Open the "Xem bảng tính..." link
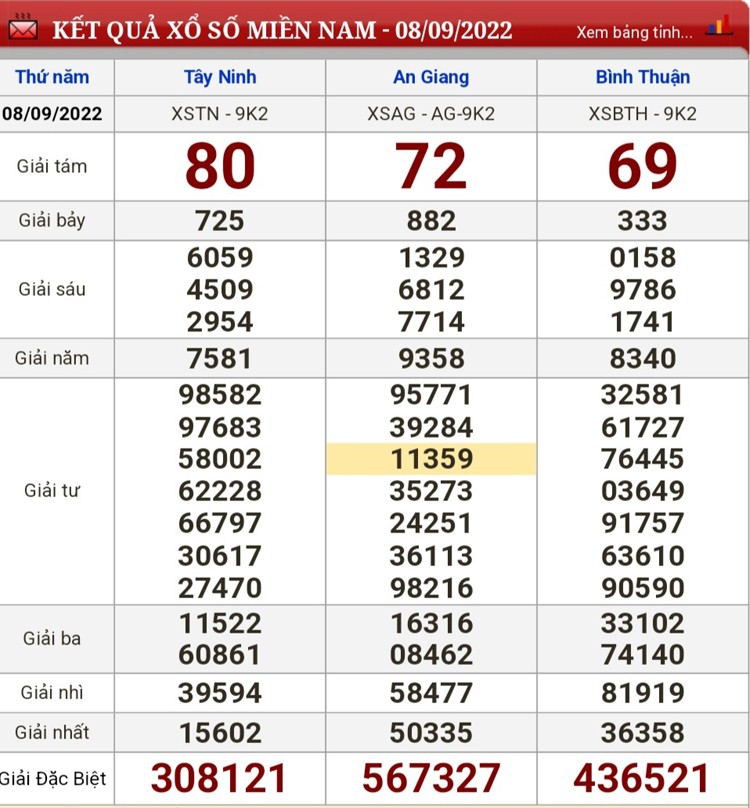Image resolution: width=750 pixels, height=808 pixels. pos(634,32)
